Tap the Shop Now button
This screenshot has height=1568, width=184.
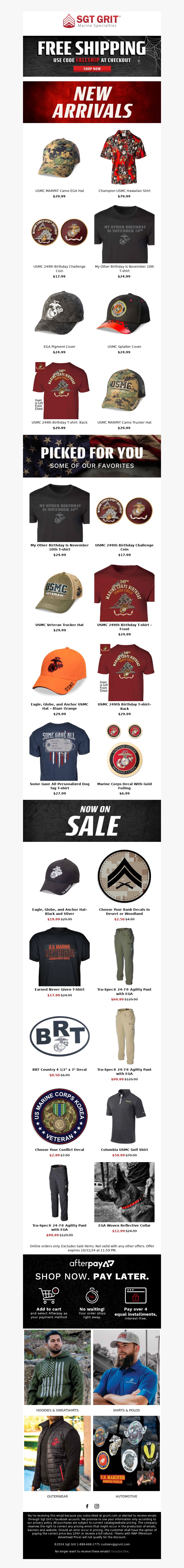pyautogui.click(x=92, y=69)
